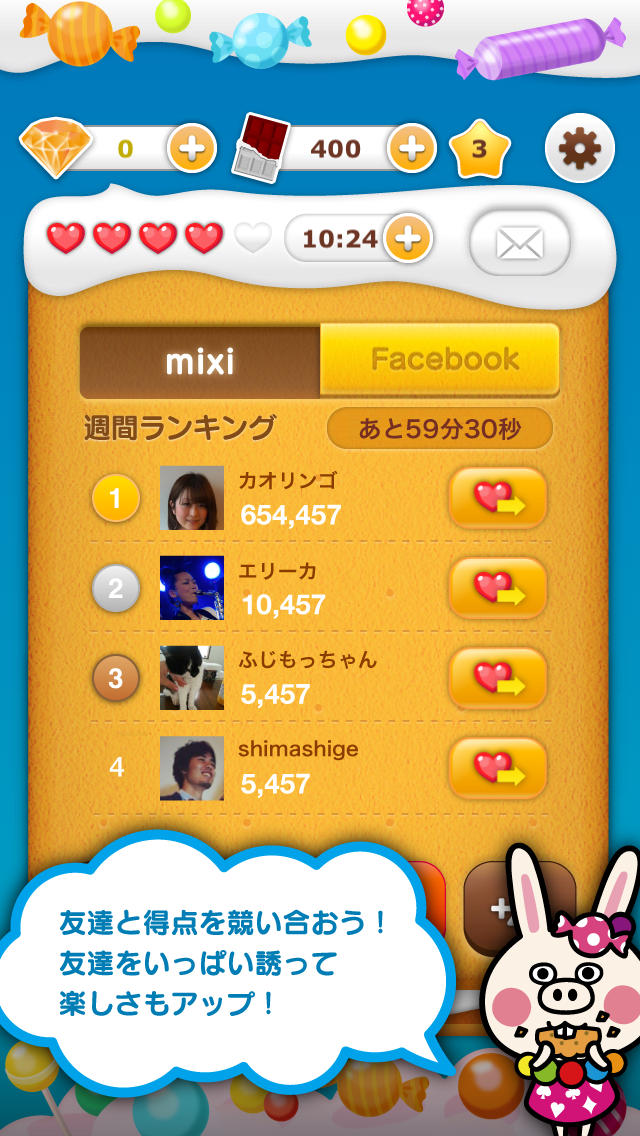
Task: Send a heart to shimashige
Action: (x=497, y=767)
